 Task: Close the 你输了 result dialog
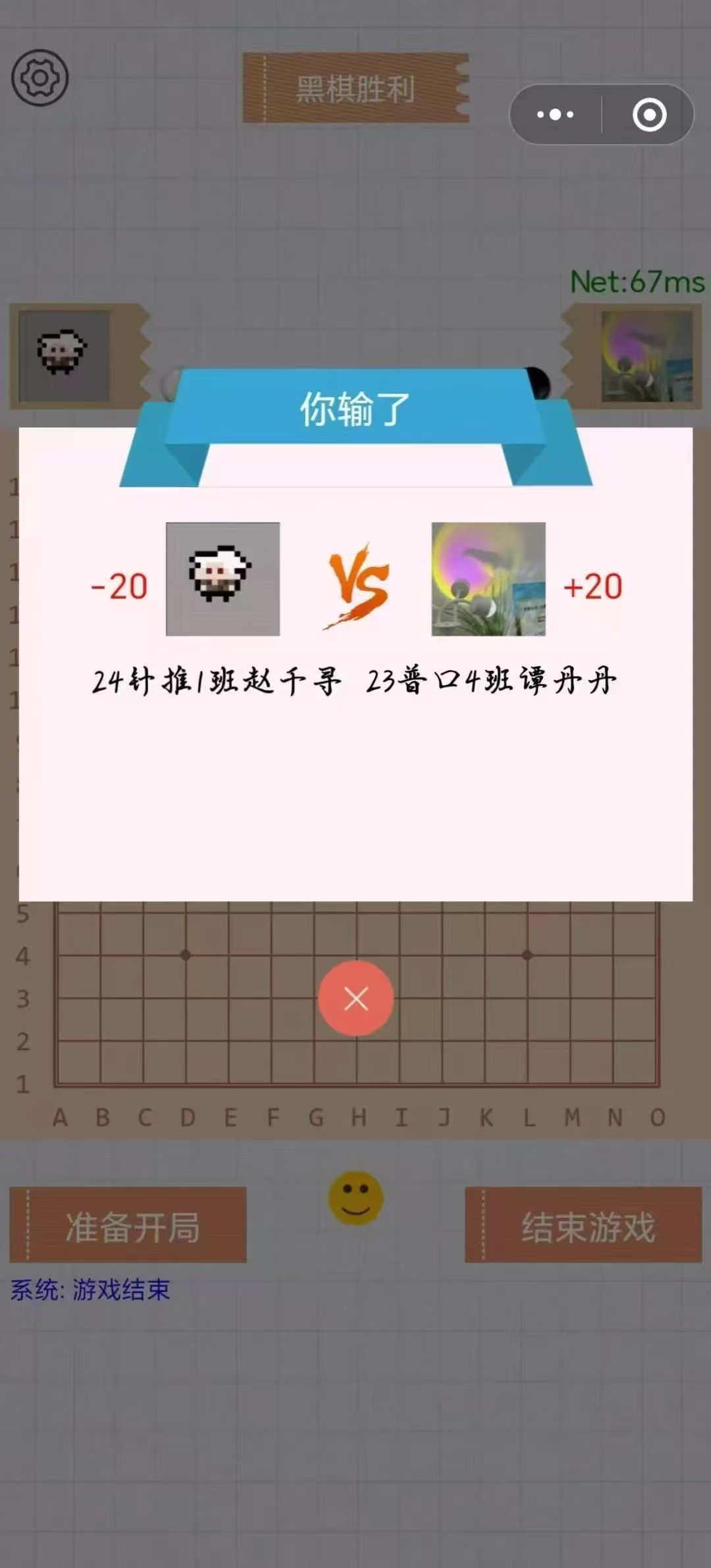click(355, 999)
